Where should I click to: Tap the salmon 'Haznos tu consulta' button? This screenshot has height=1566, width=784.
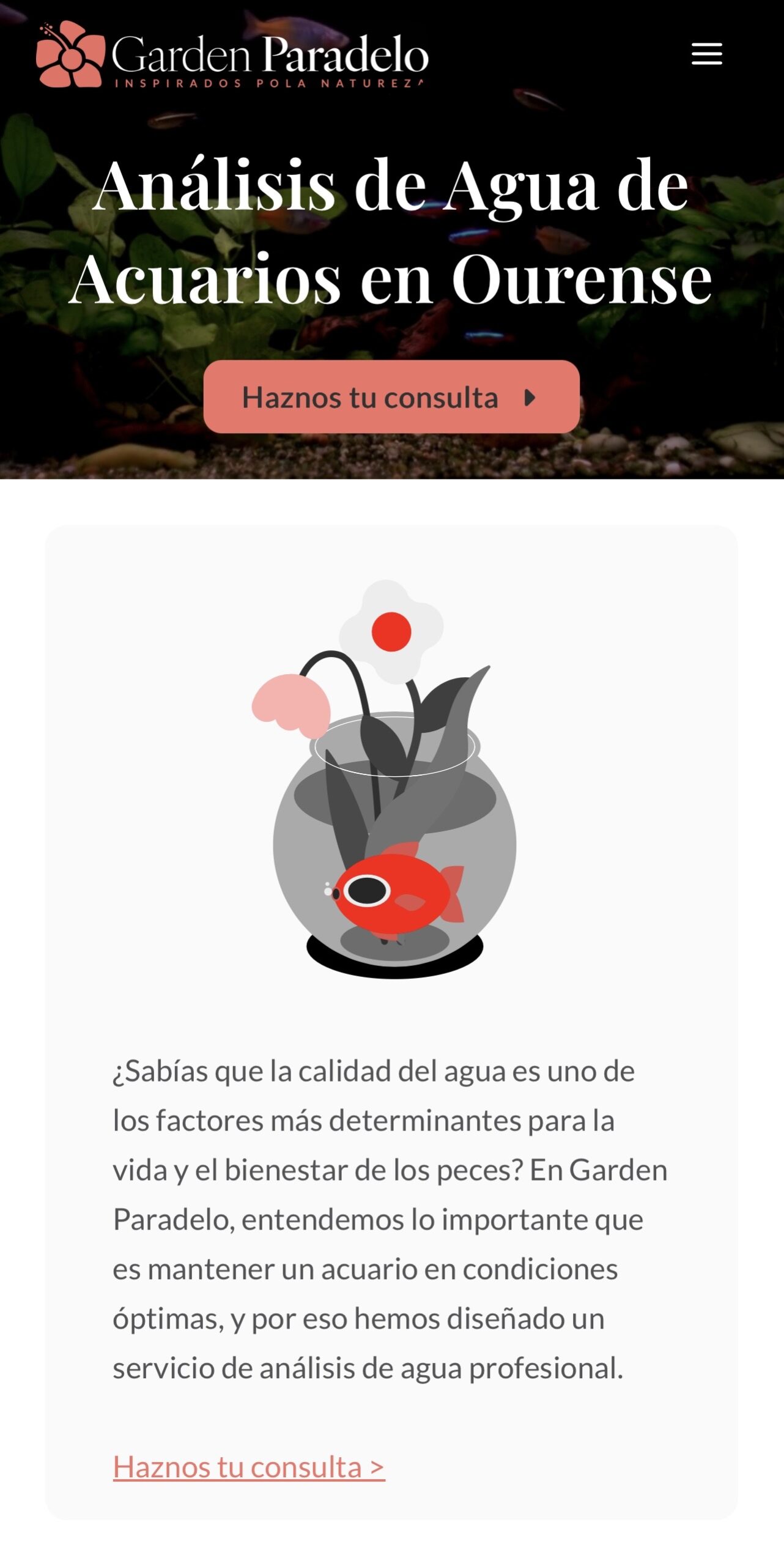click(391, 397)
